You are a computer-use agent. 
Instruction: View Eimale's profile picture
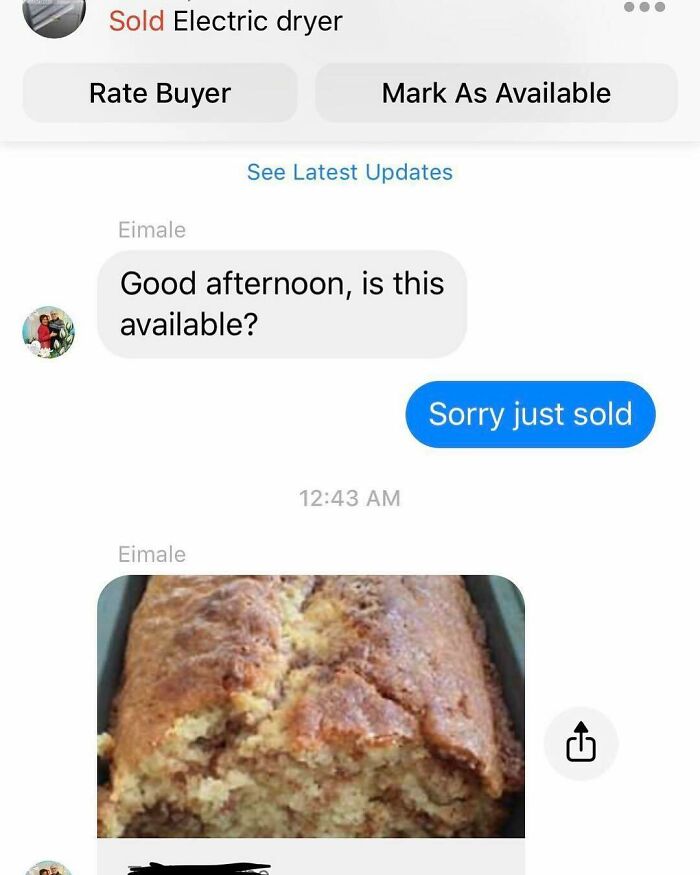[x=48, y=333]
